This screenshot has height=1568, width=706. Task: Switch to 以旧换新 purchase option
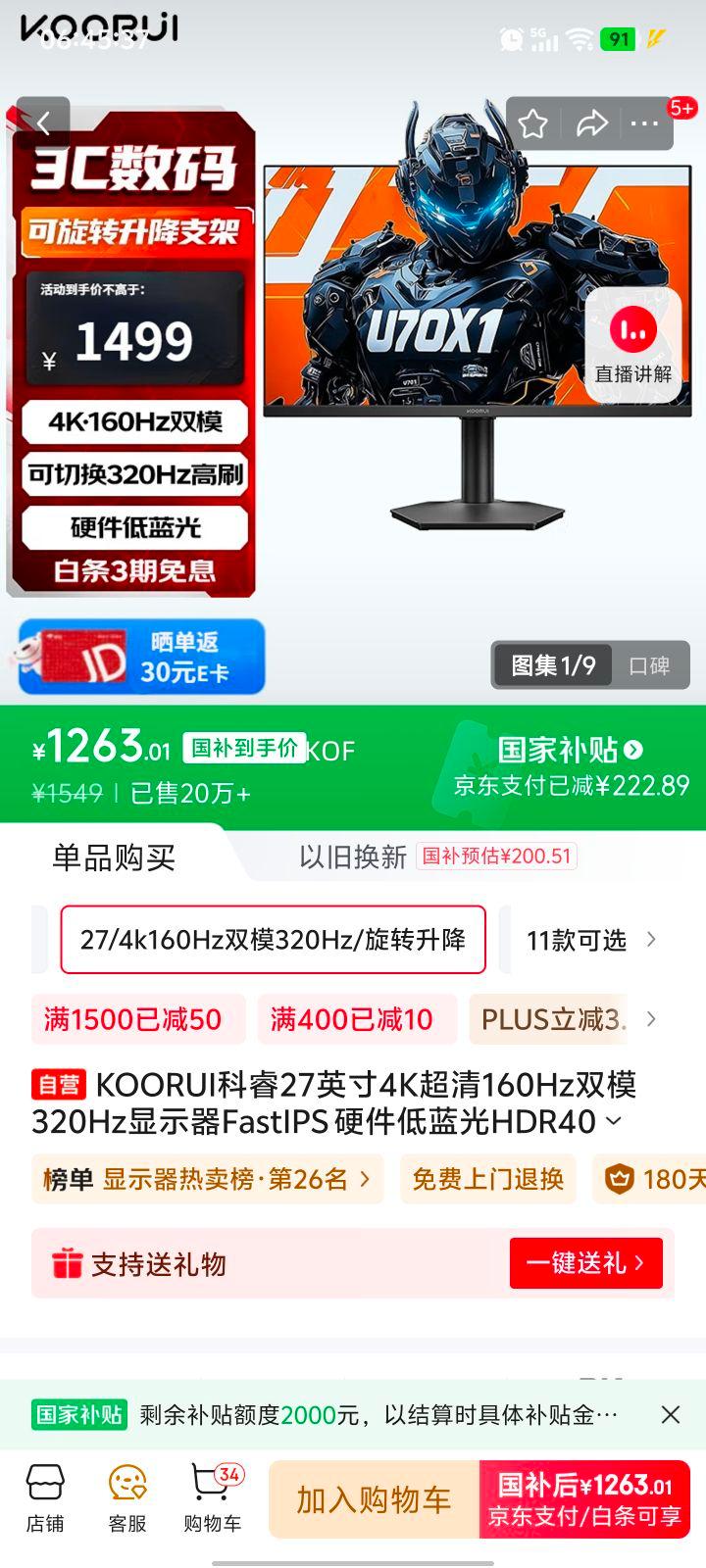353,857
